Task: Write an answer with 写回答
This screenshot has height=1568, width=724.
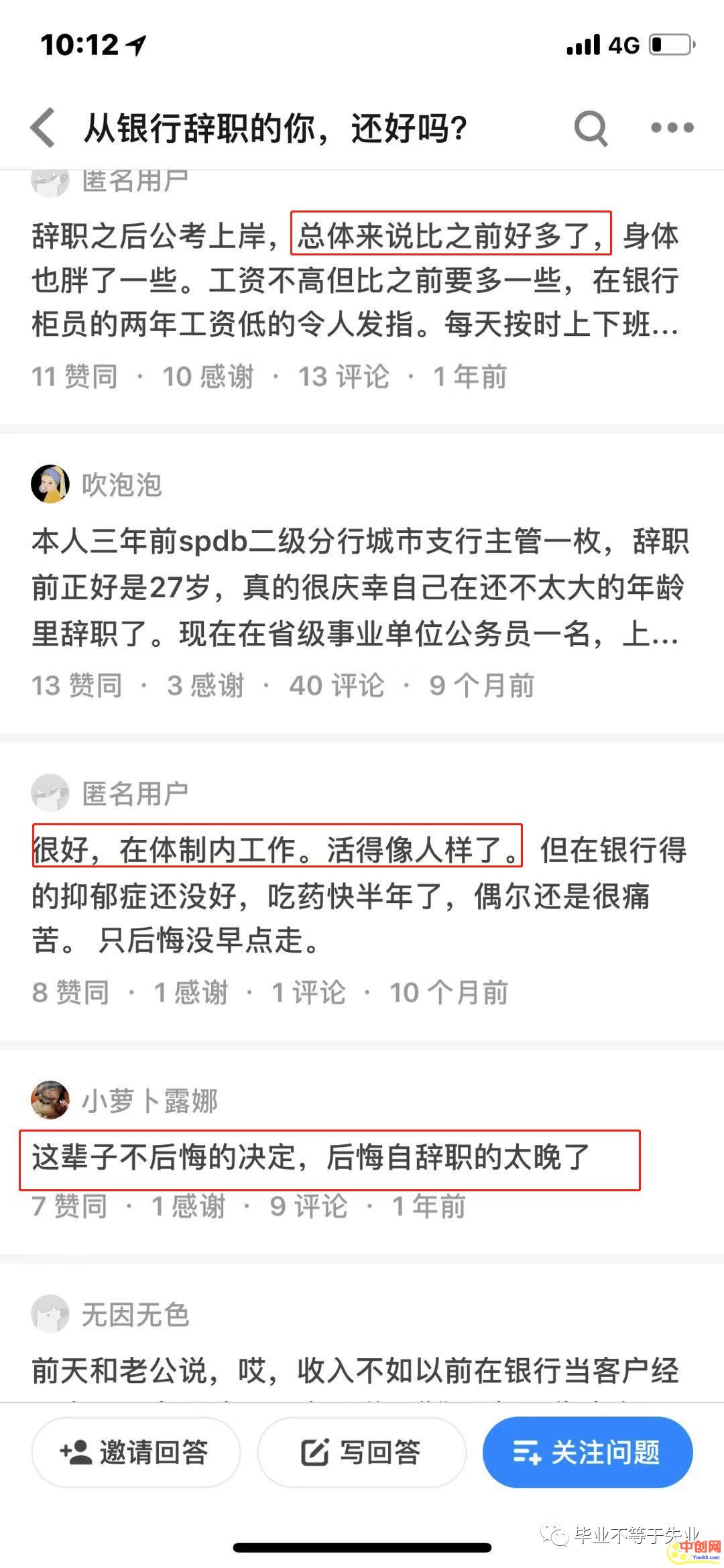Action: coord(361,1452)
